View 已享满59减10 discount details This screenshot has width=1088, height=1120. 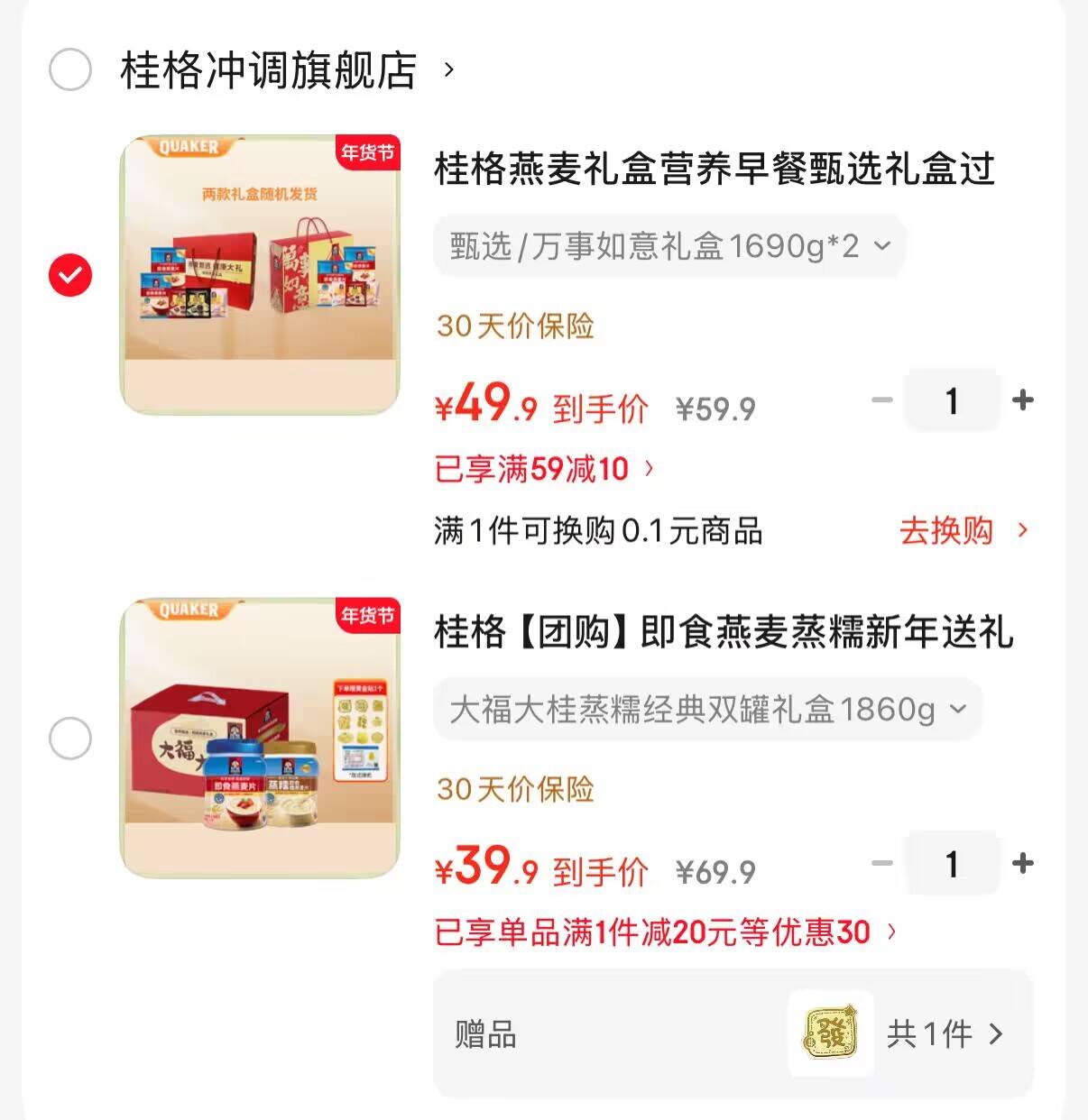pyautogui.click(x=544, y=469)
